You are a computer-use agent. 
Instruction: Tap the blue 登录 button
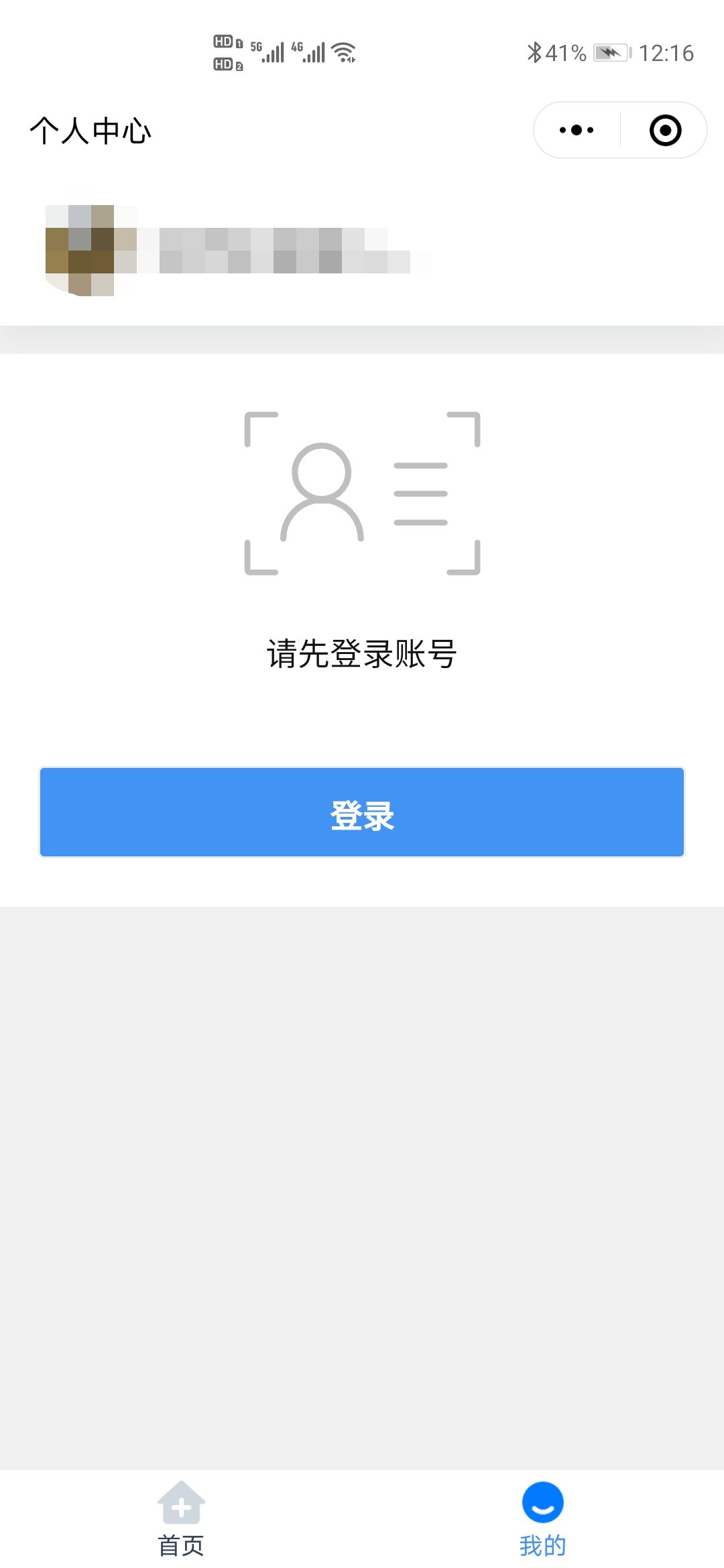[362, 812]
